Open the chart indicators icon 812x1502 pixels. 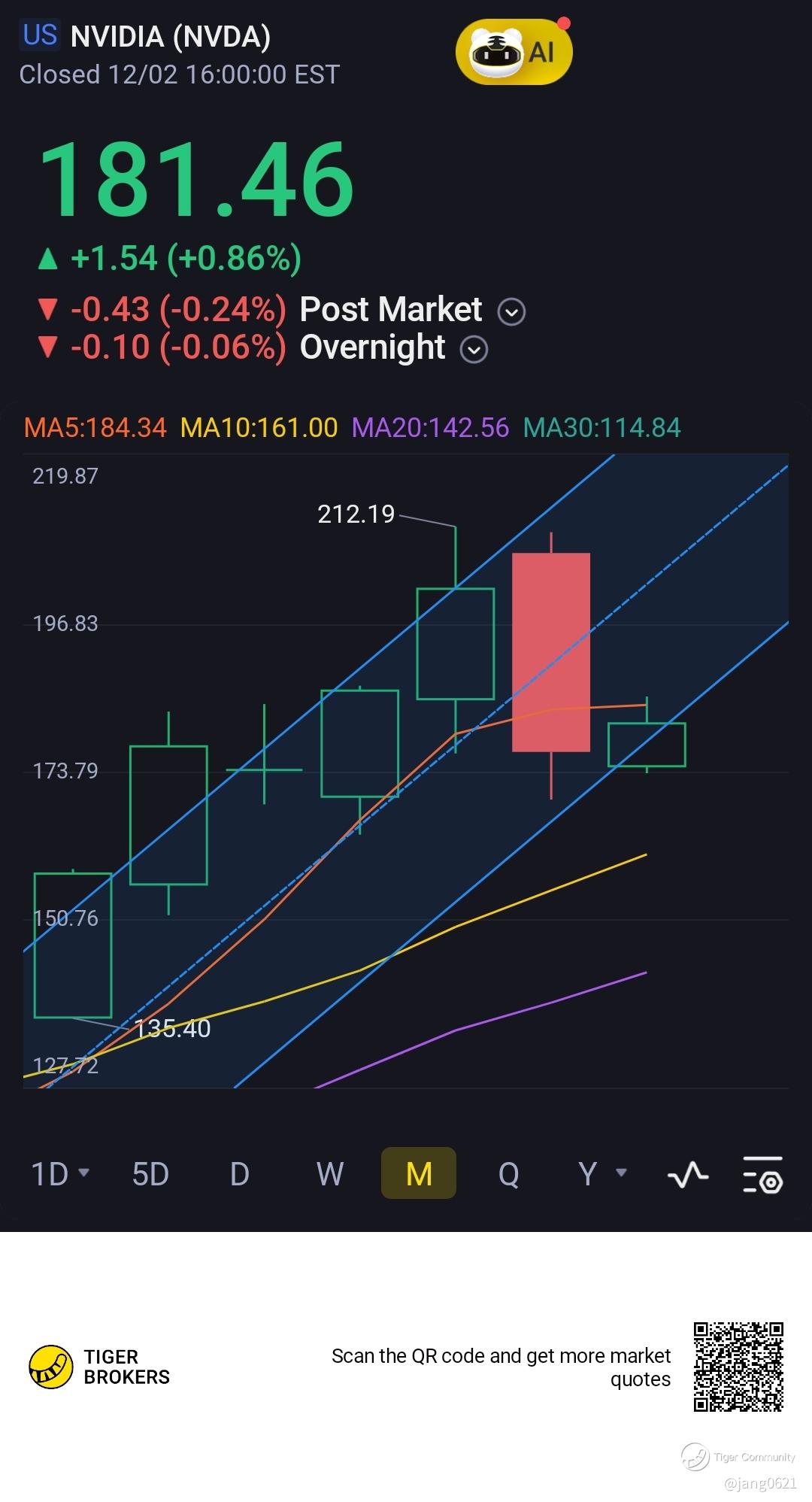coord(688,1174)
